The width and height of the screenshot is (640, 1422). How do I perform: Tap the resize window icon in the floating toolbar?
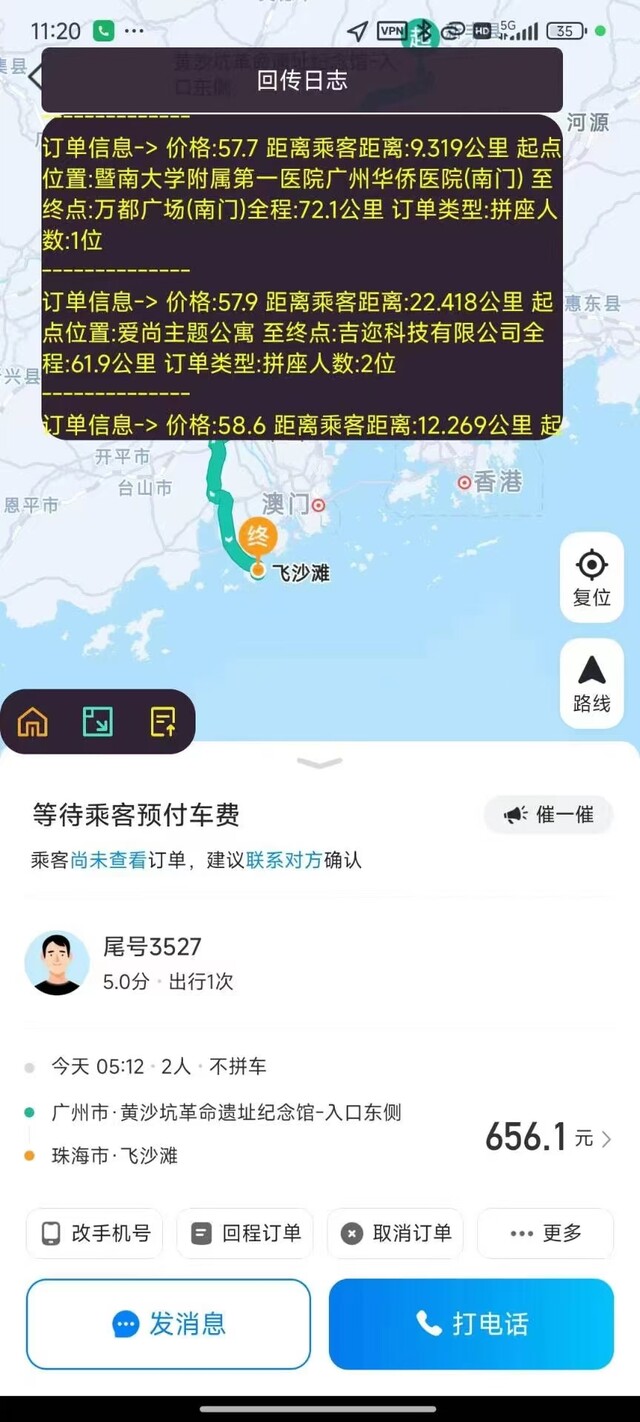pos(97,721)
